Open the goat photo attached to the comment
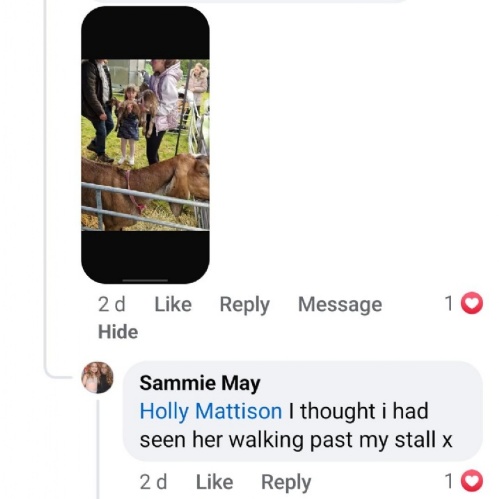The height and width of the screenshot is (499, 499). tap(145, 145)
